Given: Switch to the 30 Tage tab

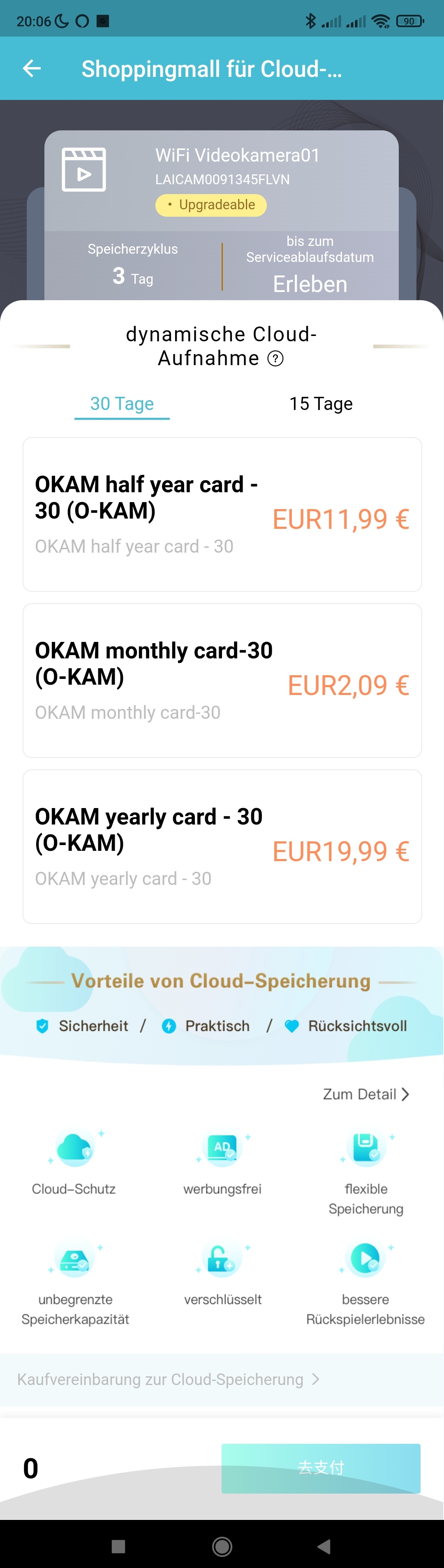Looking at the screenshot, I should 122,403.
